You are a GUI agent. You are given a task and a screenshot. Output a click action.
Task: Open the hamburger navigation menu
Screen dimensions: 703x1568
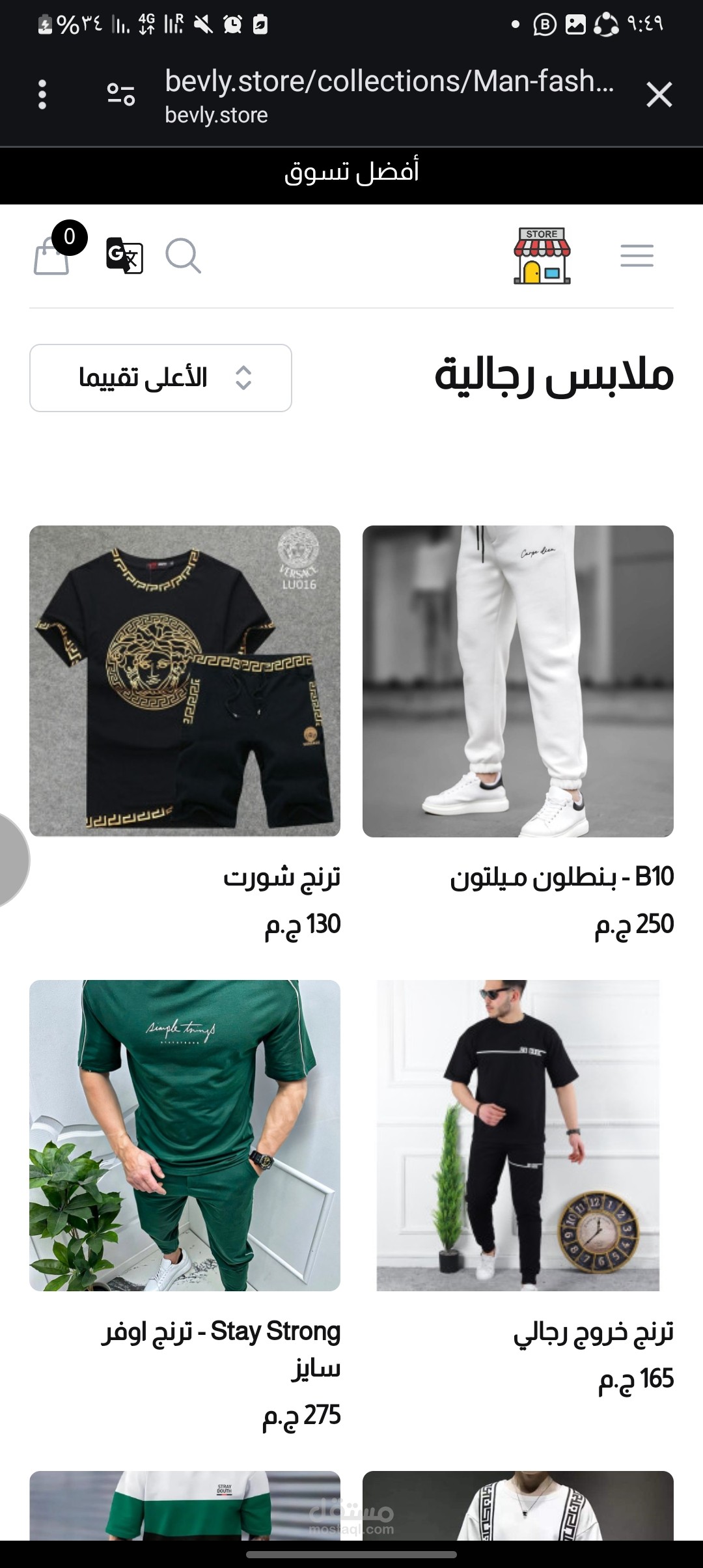click(637, 255)
